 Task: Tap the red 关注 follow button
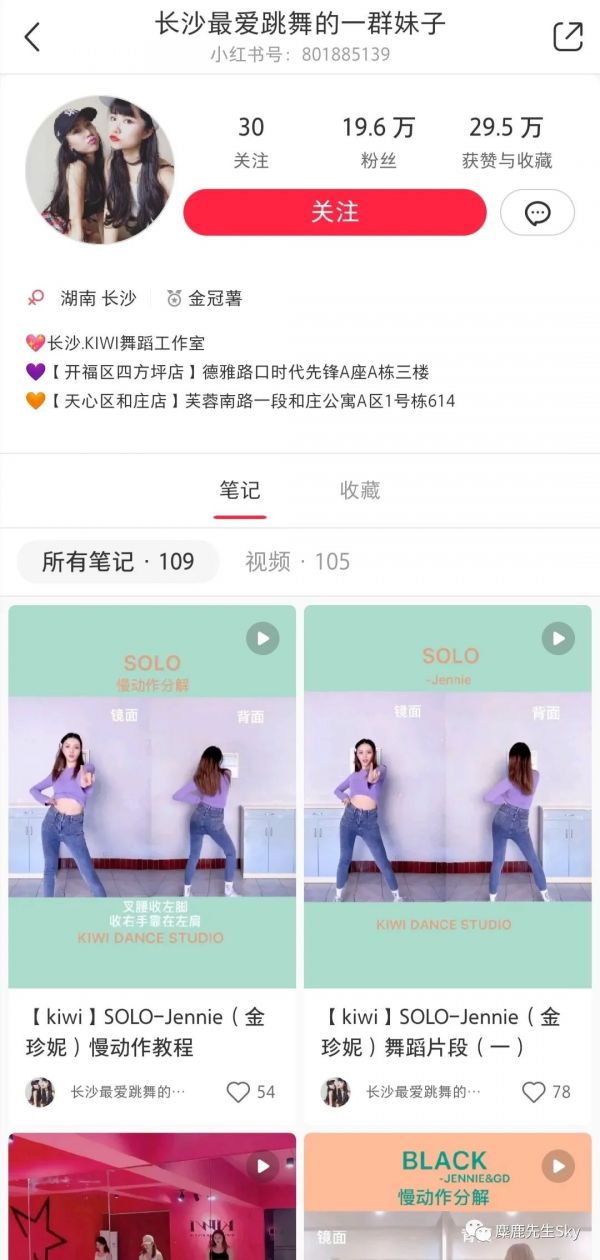[335, 212]
